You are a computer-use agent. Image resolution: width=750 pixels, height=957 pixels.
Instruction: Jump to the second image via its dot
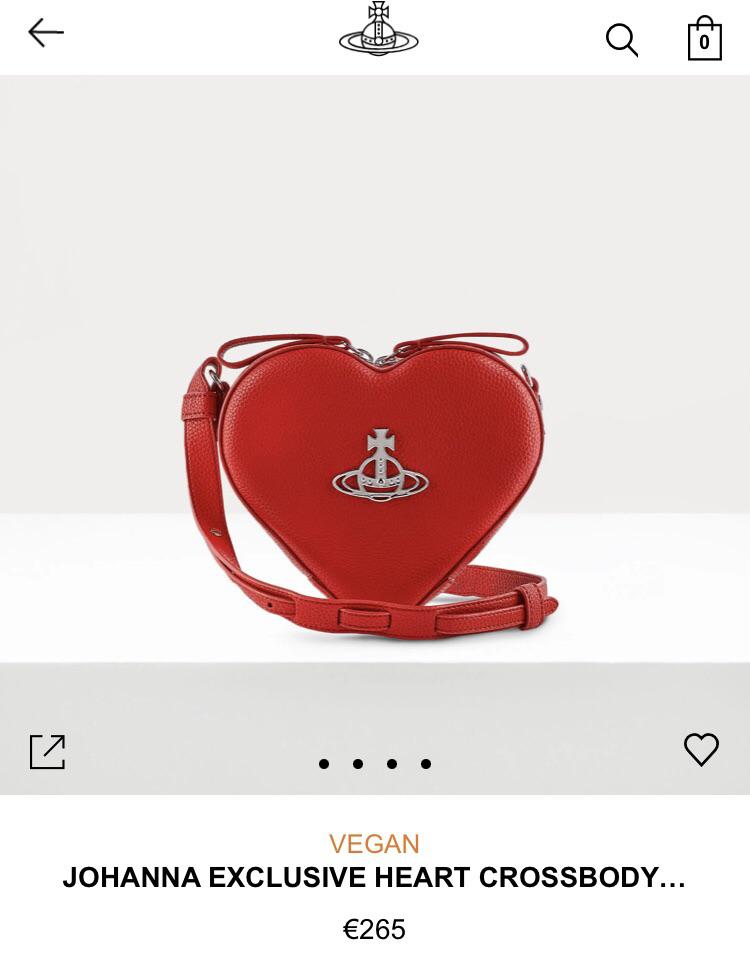[x=357, y=763]
